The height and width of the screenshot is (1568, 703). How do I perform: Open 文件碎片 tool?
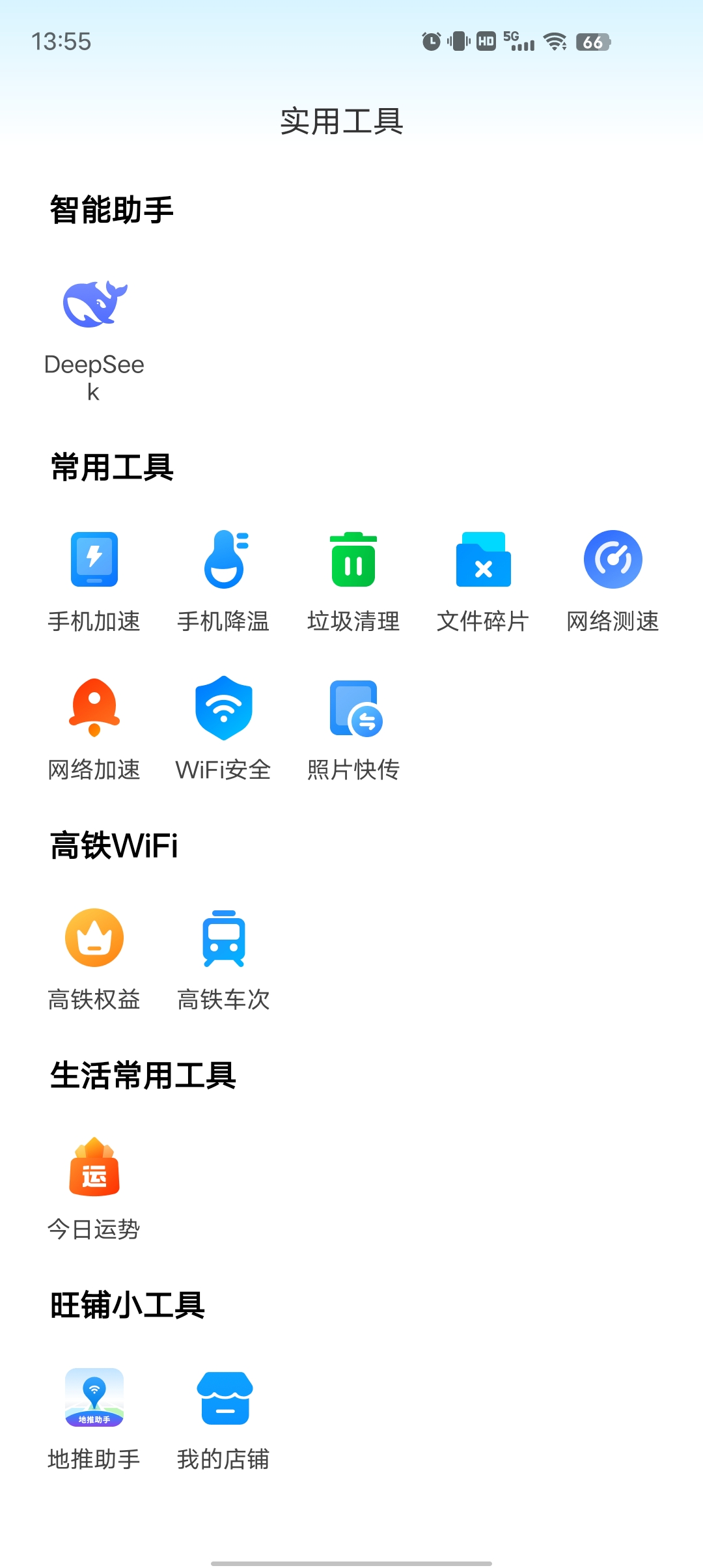[483, 560]
